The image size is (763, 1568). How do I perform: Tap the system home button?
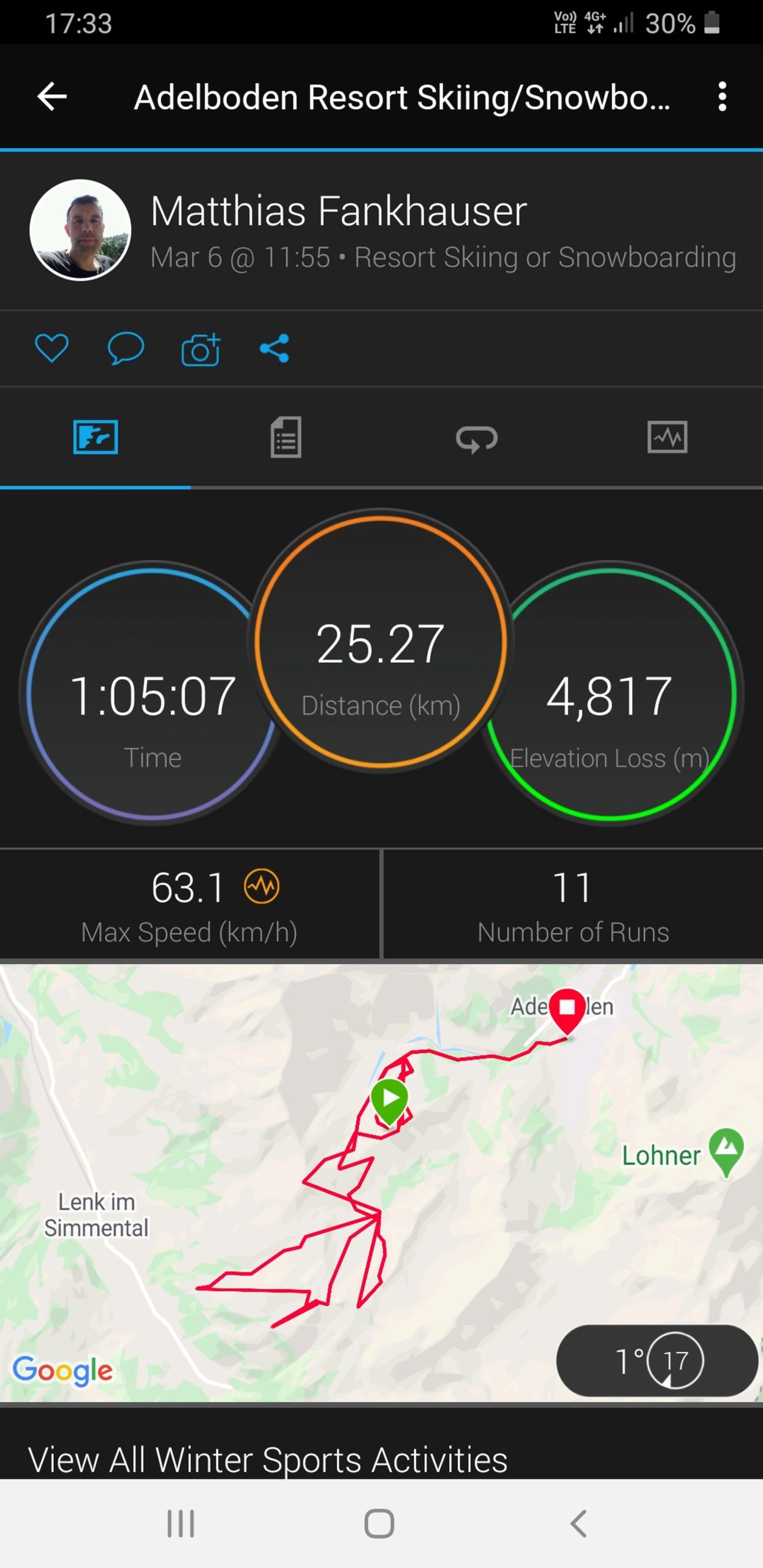tap(379, 1523)
